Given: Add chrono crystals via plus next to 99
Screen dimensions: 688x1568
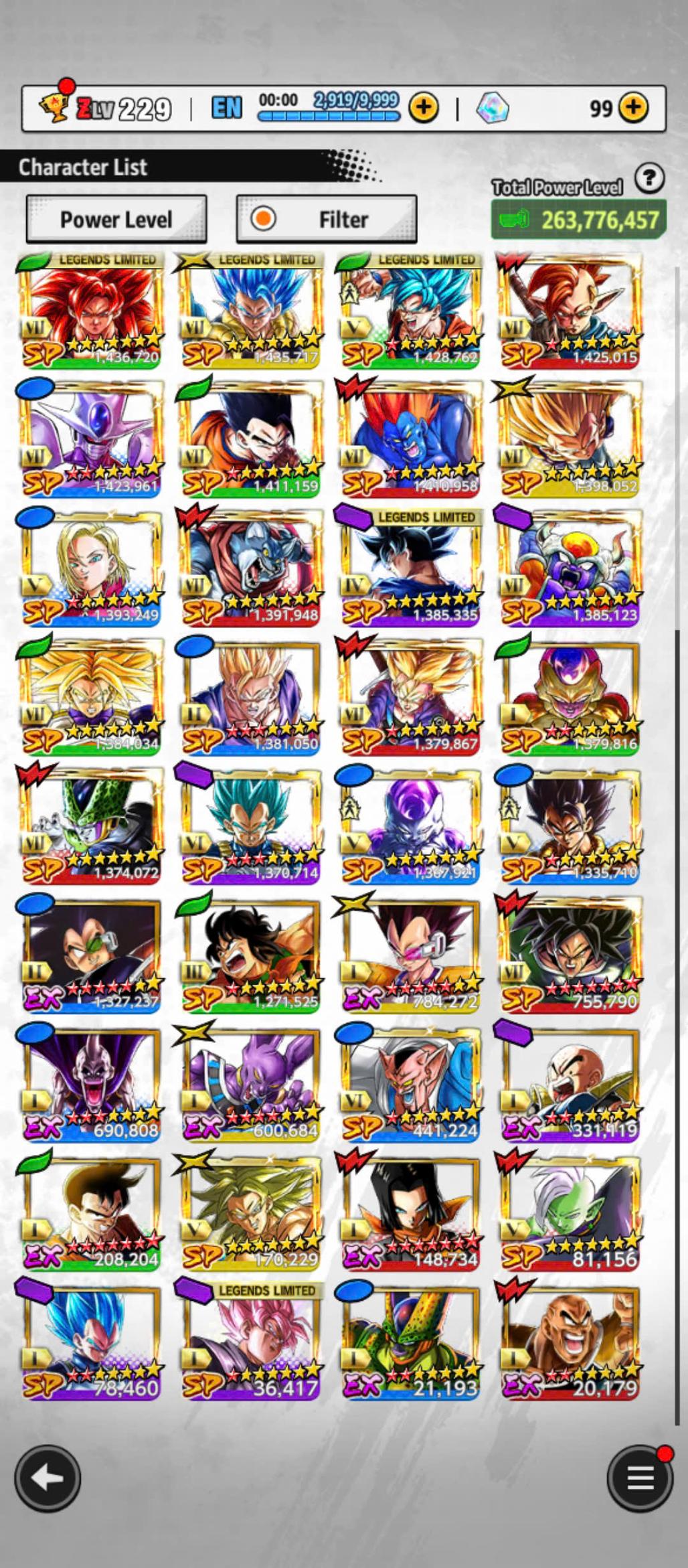Looking at the screenshot, I should pos(633,107).
